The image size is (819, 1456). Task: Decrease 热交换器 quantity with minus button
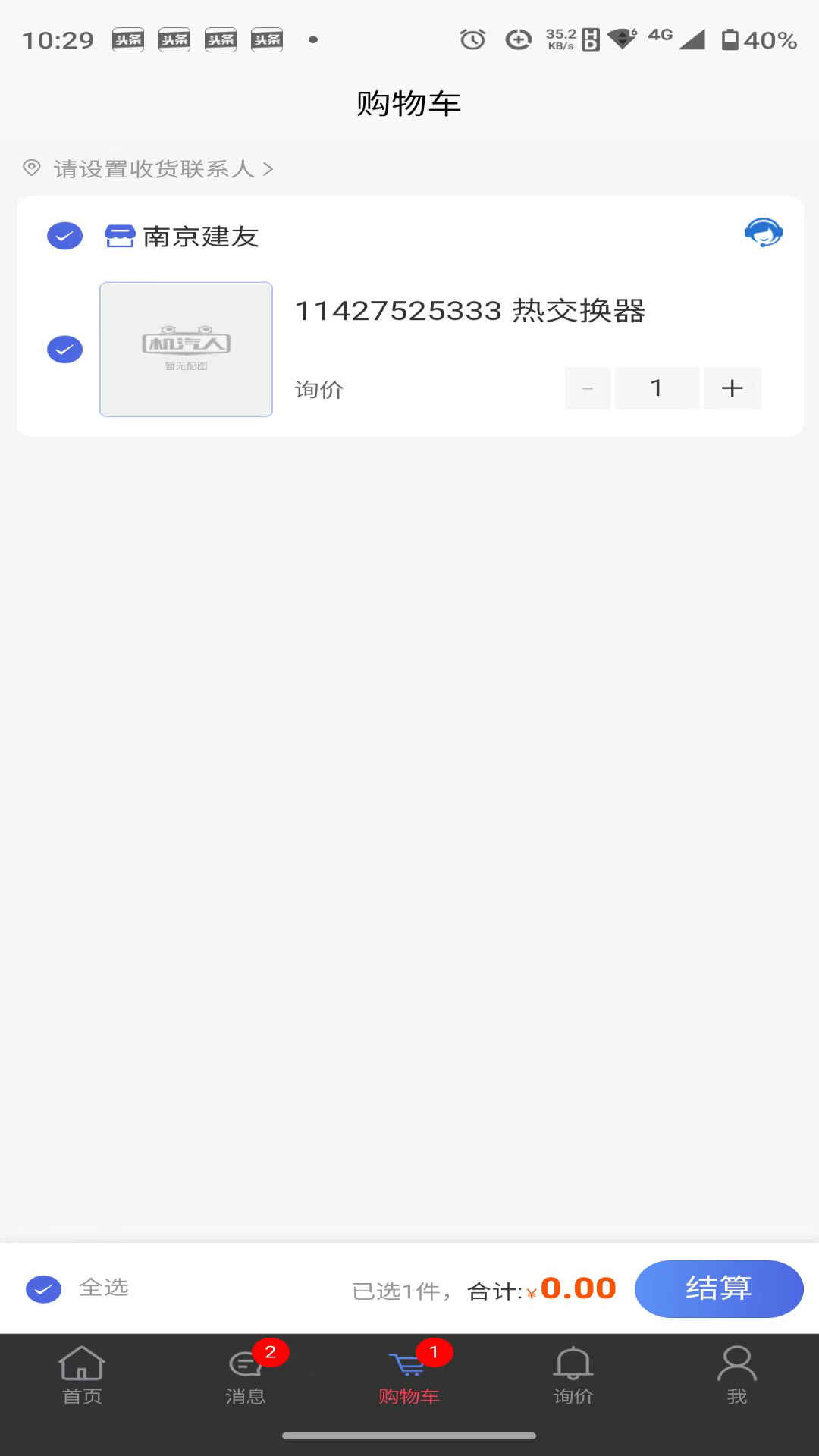click(x=587, y=388)
